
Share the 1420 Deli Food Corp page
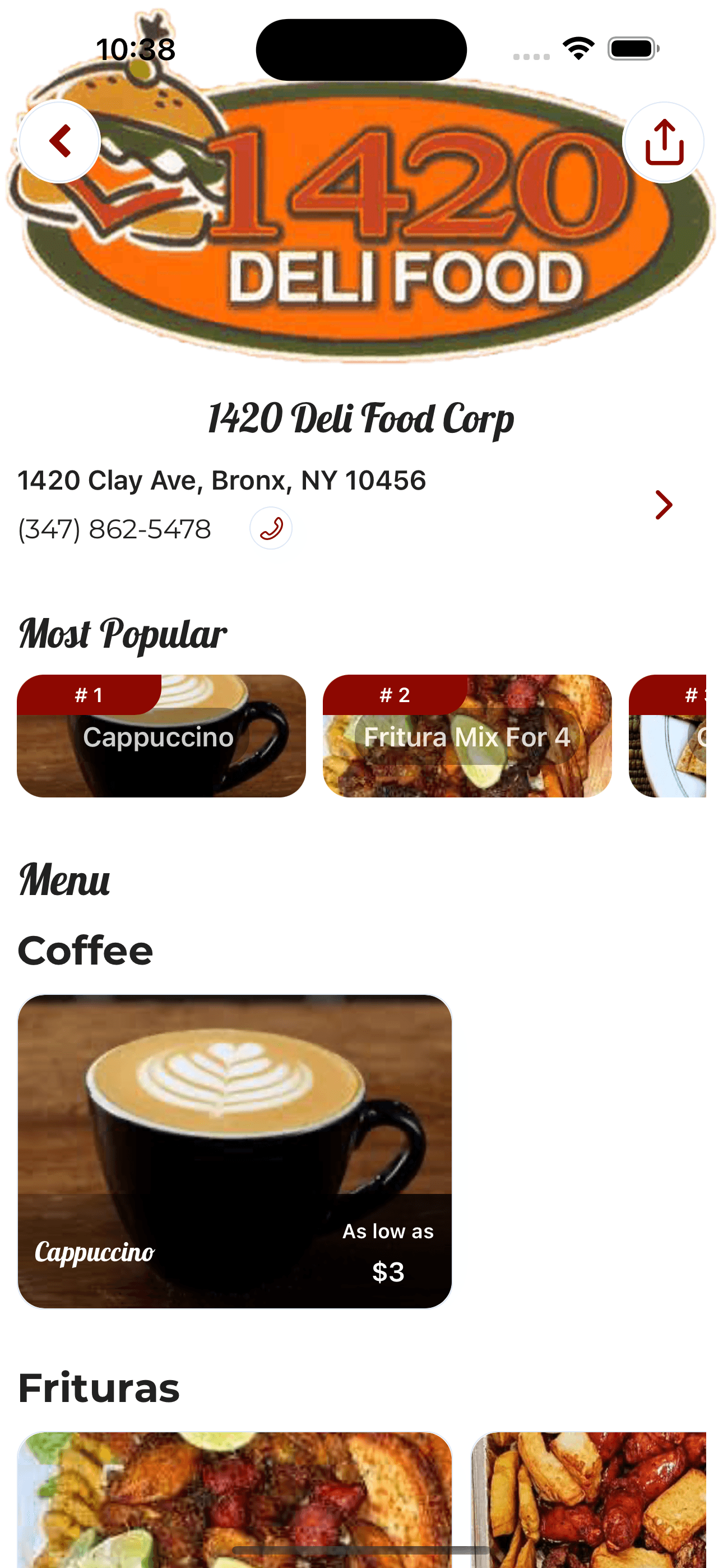point(664,142)
